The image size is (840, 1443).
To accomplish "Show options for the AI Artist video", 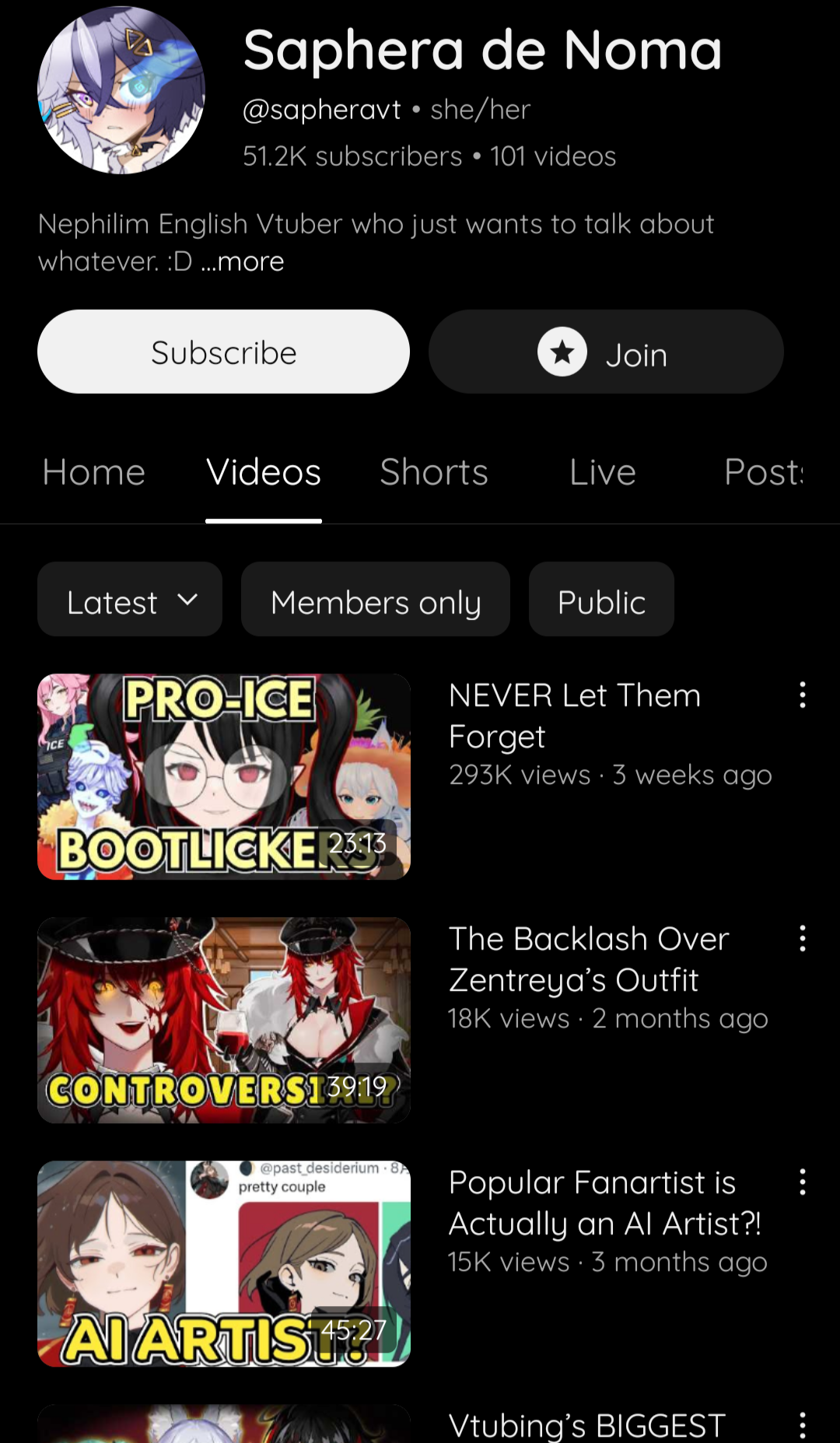I will 803,1182.
